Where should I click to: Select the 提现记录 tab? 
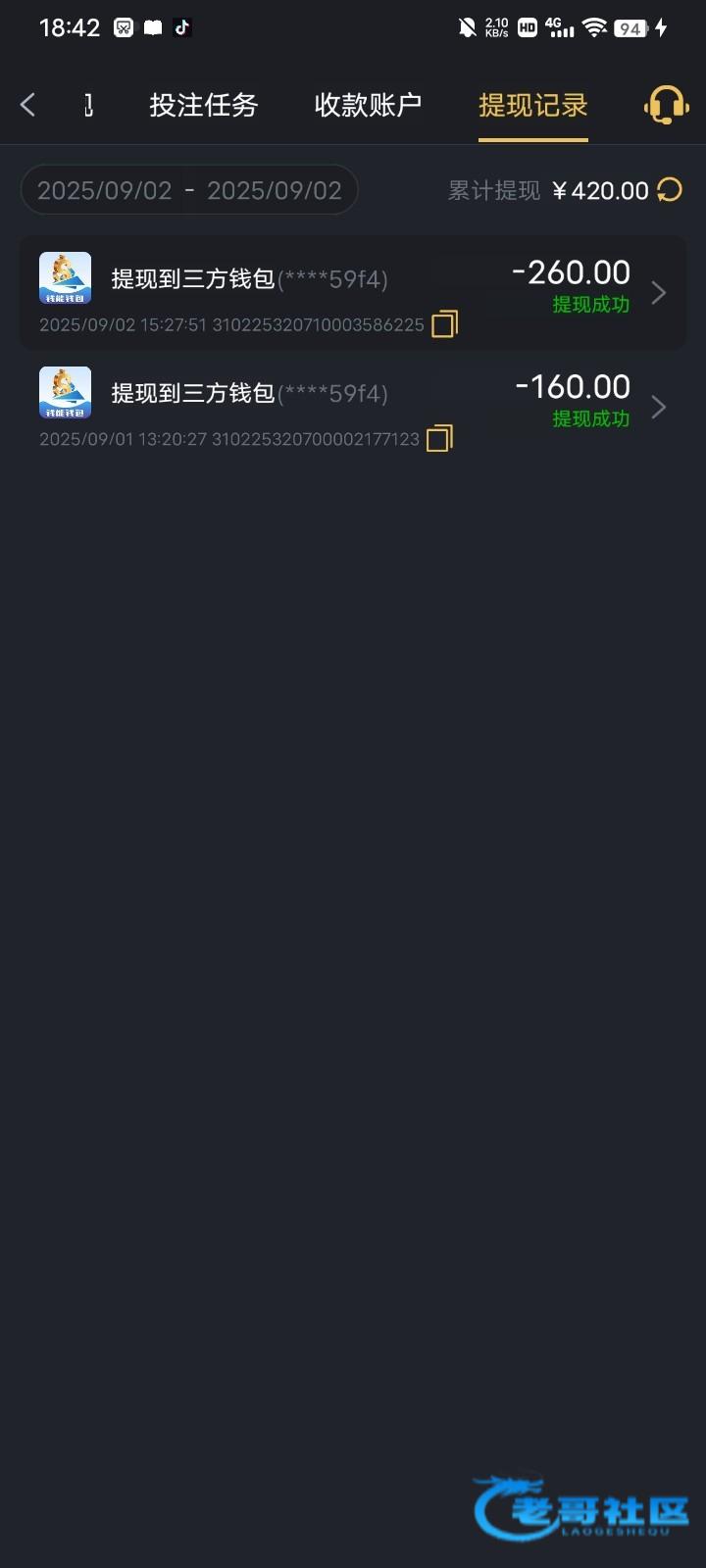click(x=532, y=105)
